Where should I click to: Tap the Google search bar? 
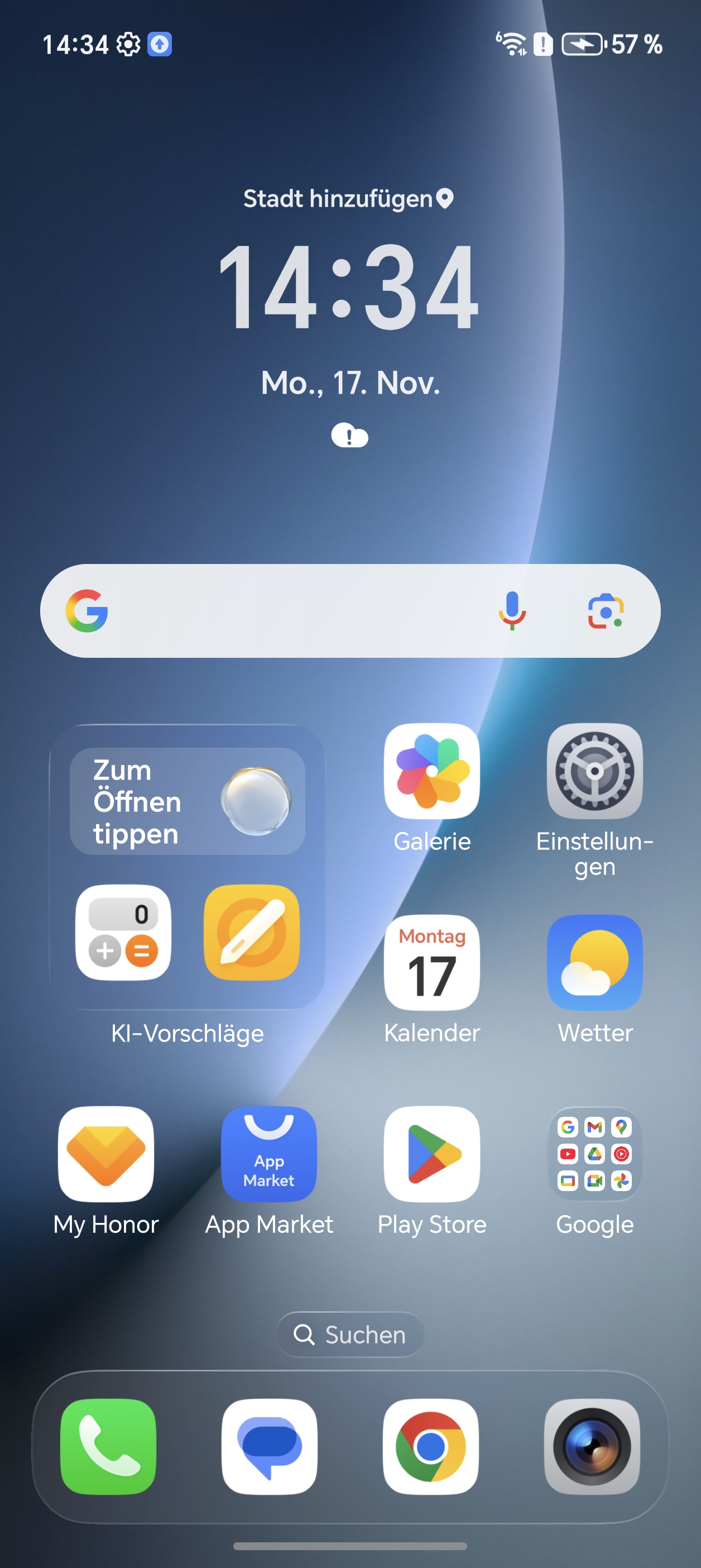tap(292, 610)
